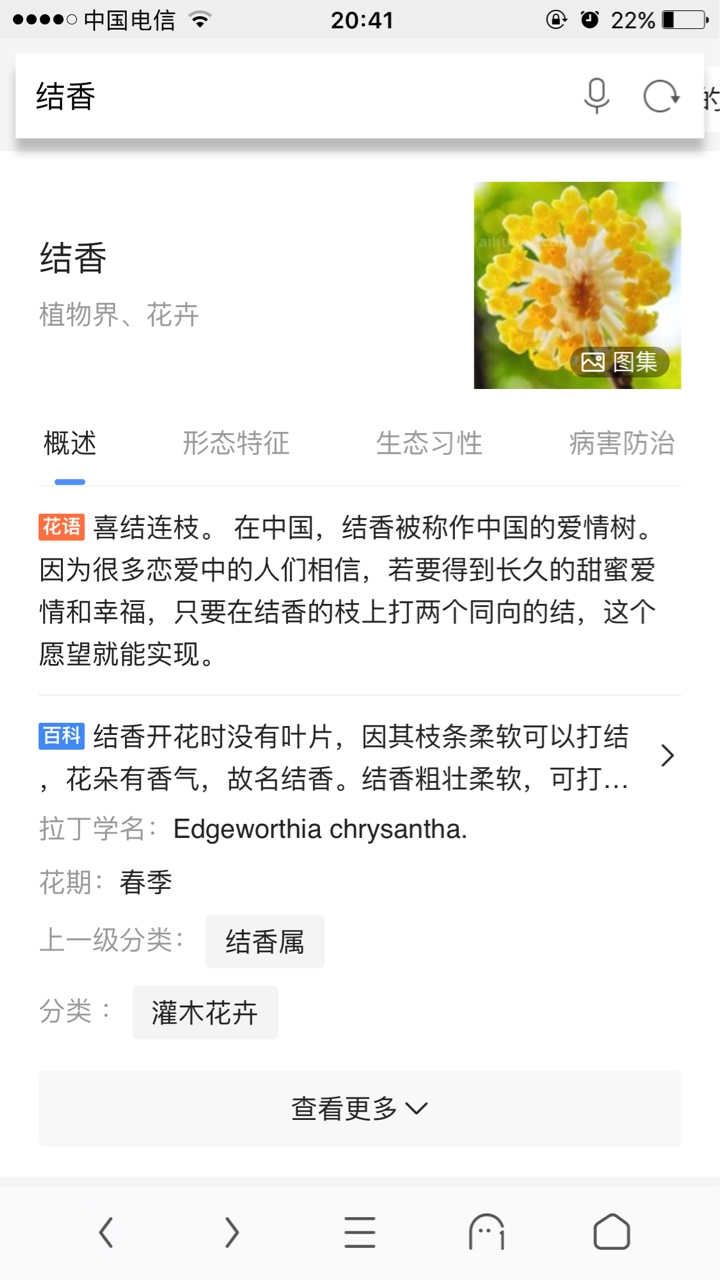
Task: Switch to the 病害防治 tab
Action: (622, 443)
